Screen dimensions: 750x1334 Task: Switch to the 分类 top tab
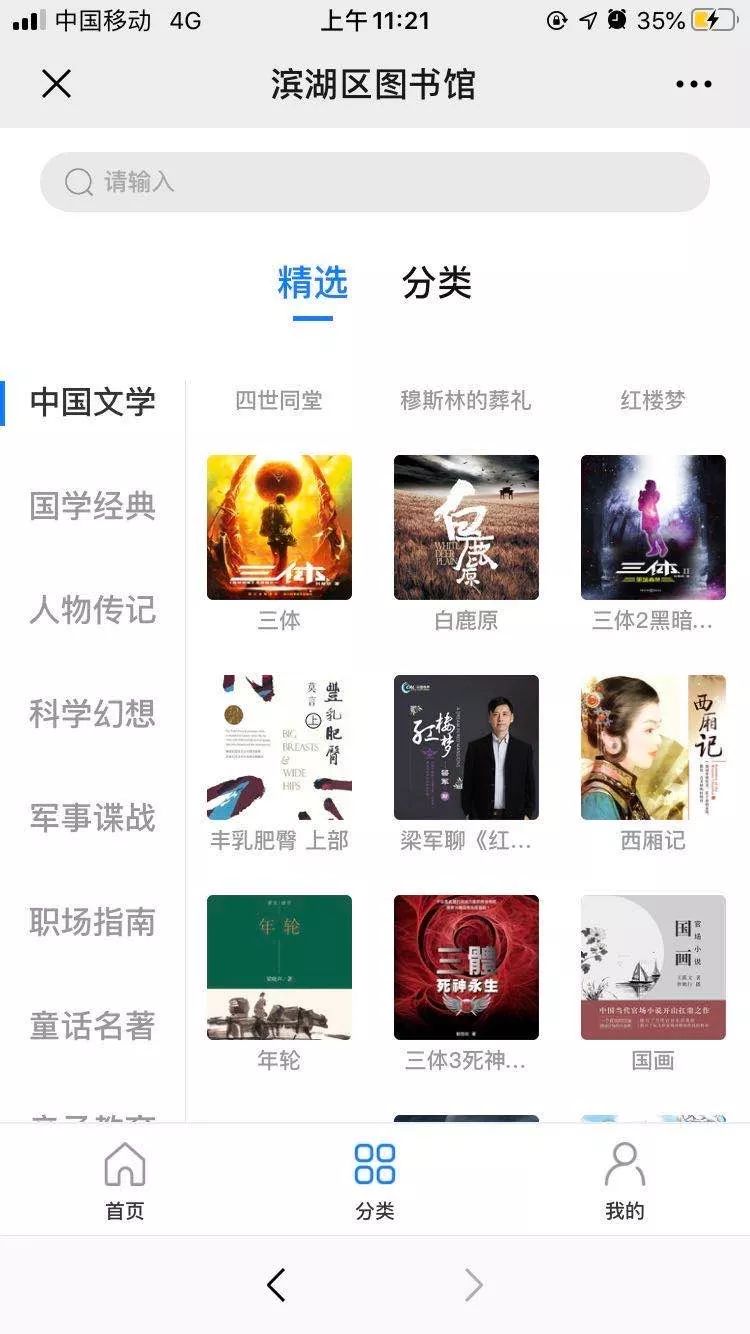[x=436, y=283]
